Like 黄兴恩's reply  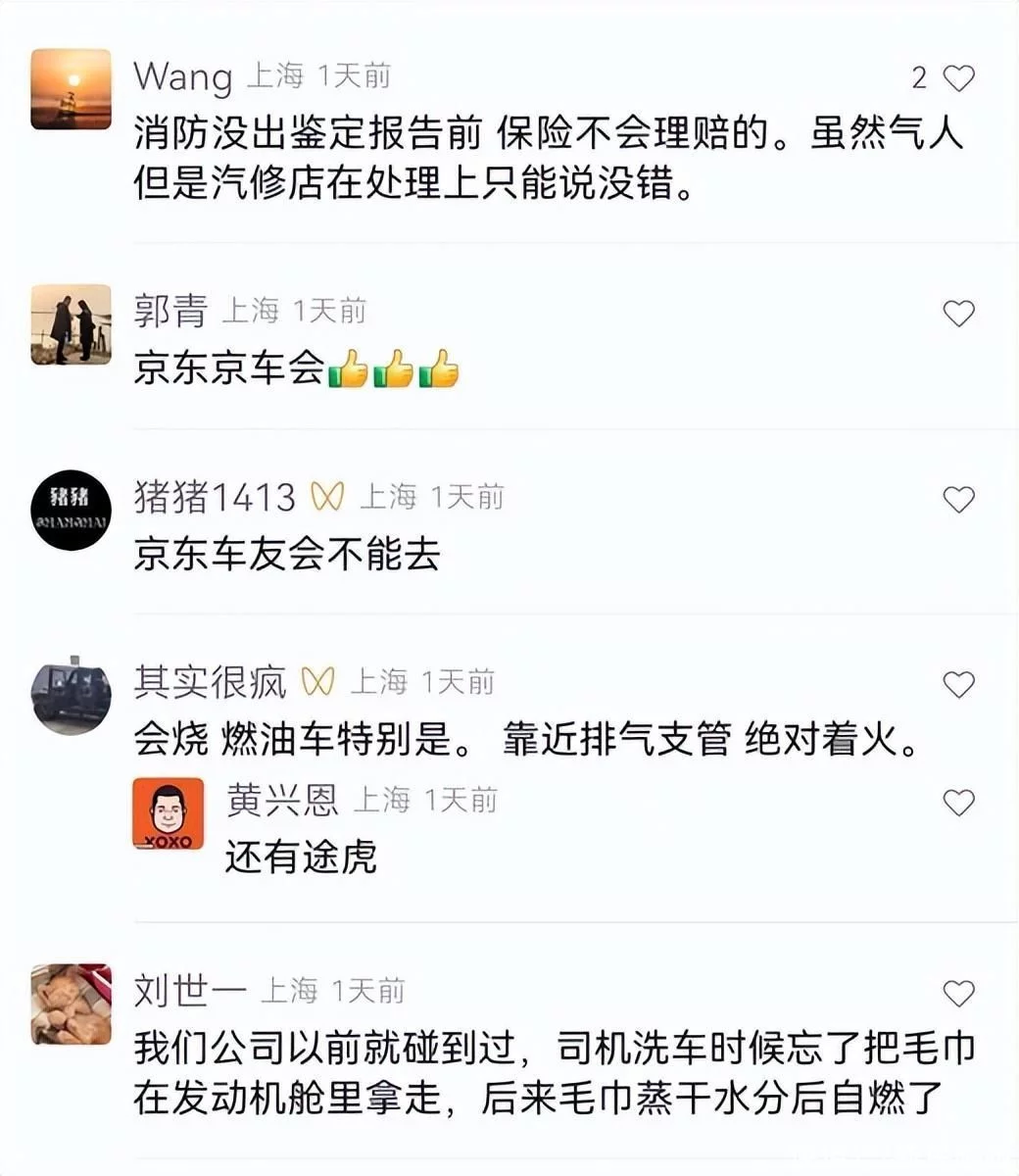(x=957, y=804)
